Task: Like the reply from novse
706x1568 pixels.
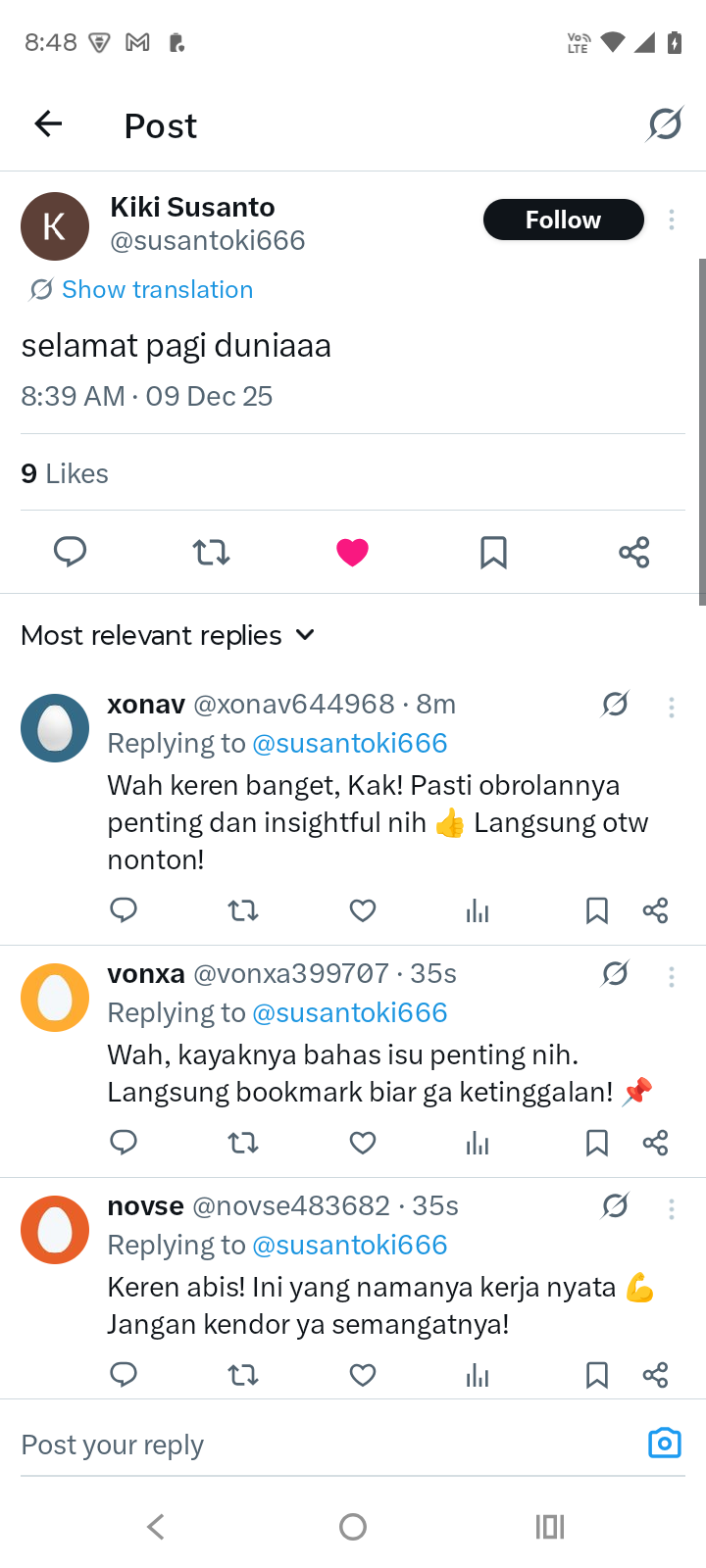Action: pos(363,1375)
